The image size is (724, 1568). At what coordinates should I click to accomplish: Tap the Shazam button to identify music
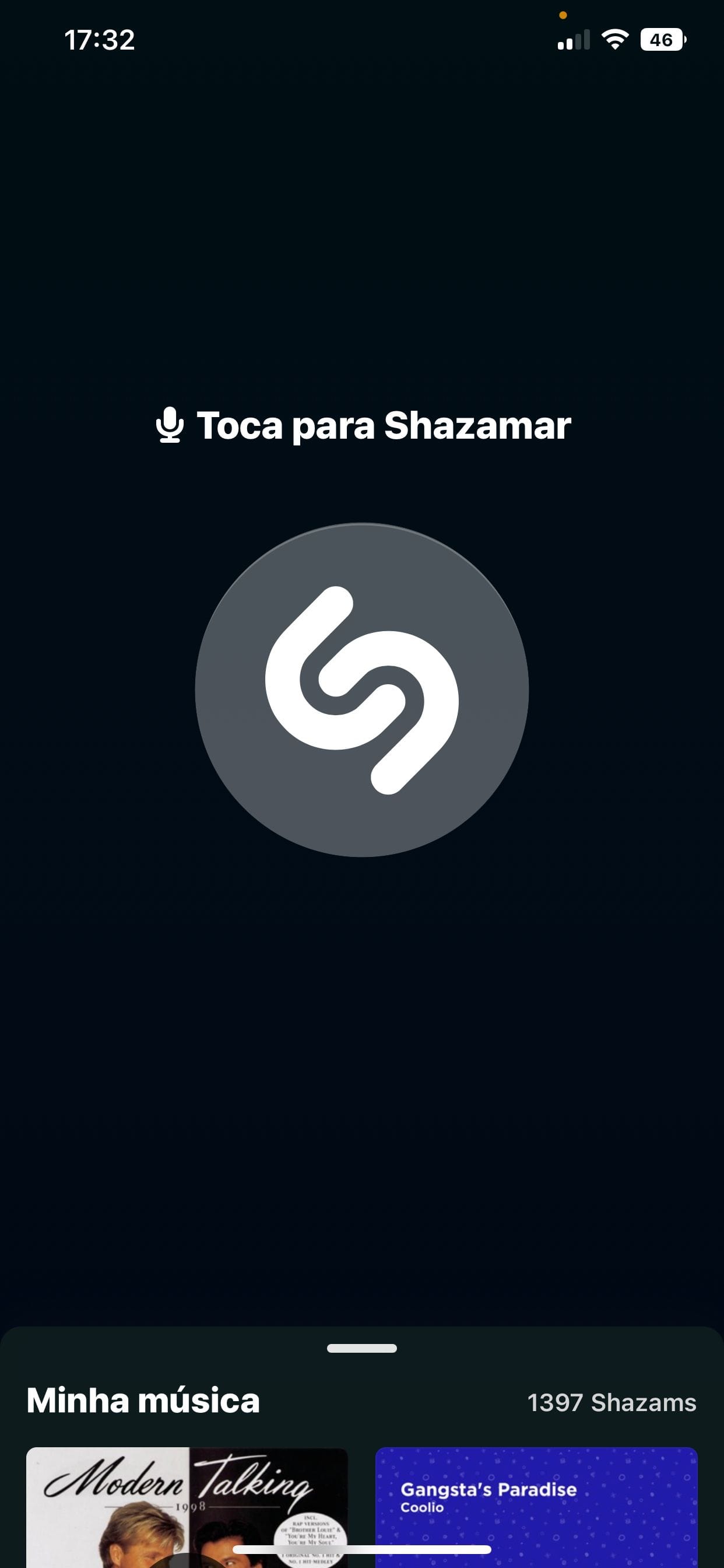click(x=361, y=689)
